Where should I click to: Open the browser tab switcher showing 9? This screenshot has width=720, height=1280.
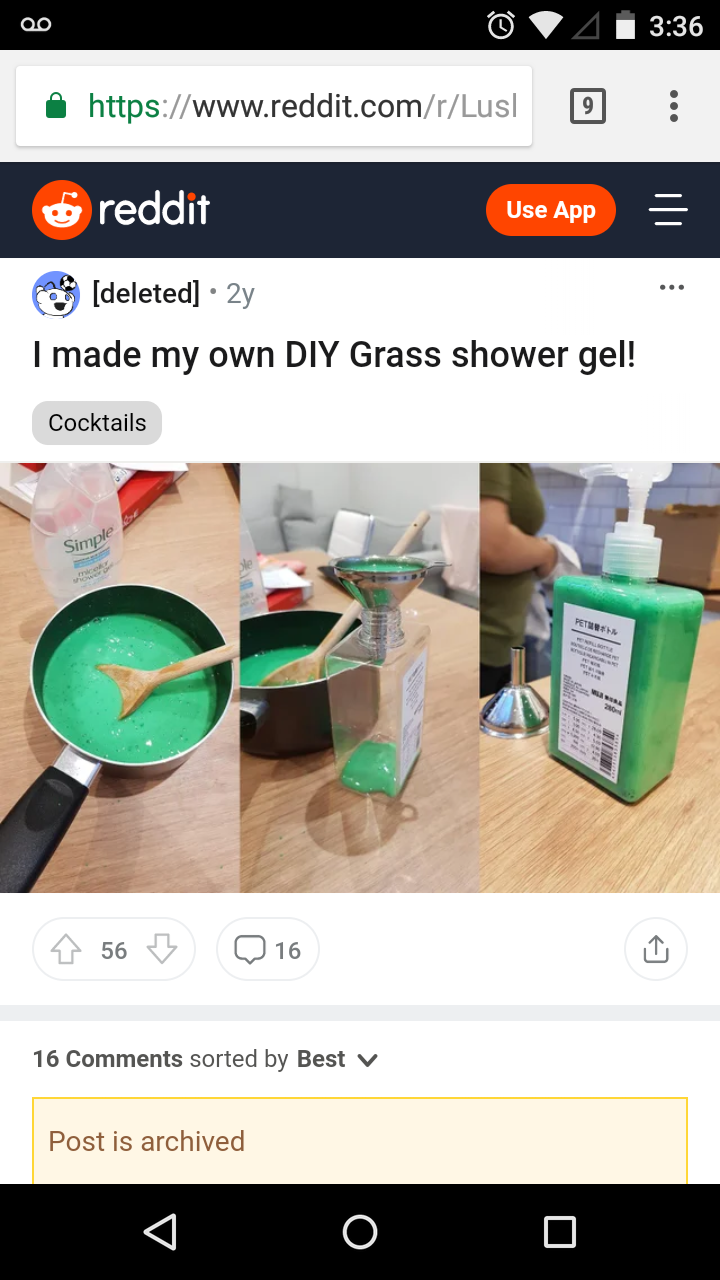click(x=588, y=106)
